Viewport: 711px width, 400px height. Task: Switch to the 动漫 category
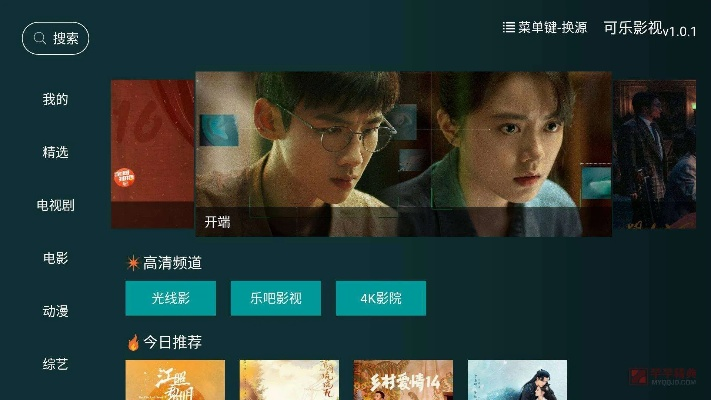tap(55, 311)
